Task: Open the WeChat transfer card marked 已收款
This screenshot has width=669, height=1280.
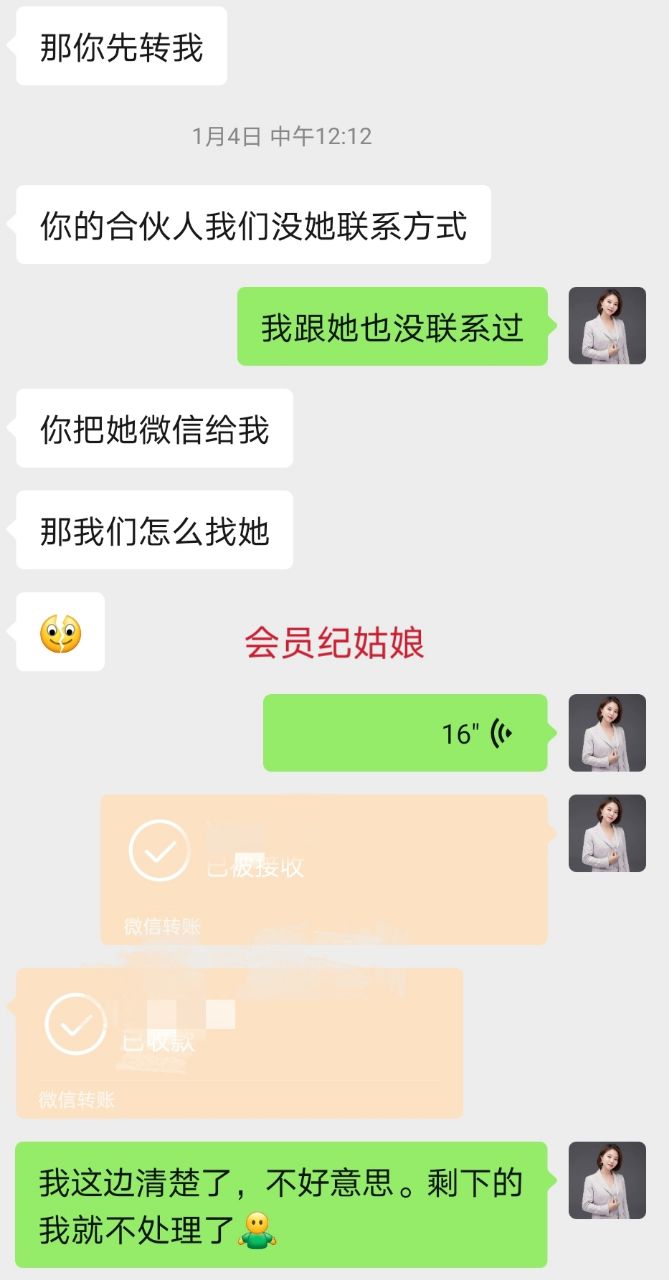Action: coord(239,1041)
